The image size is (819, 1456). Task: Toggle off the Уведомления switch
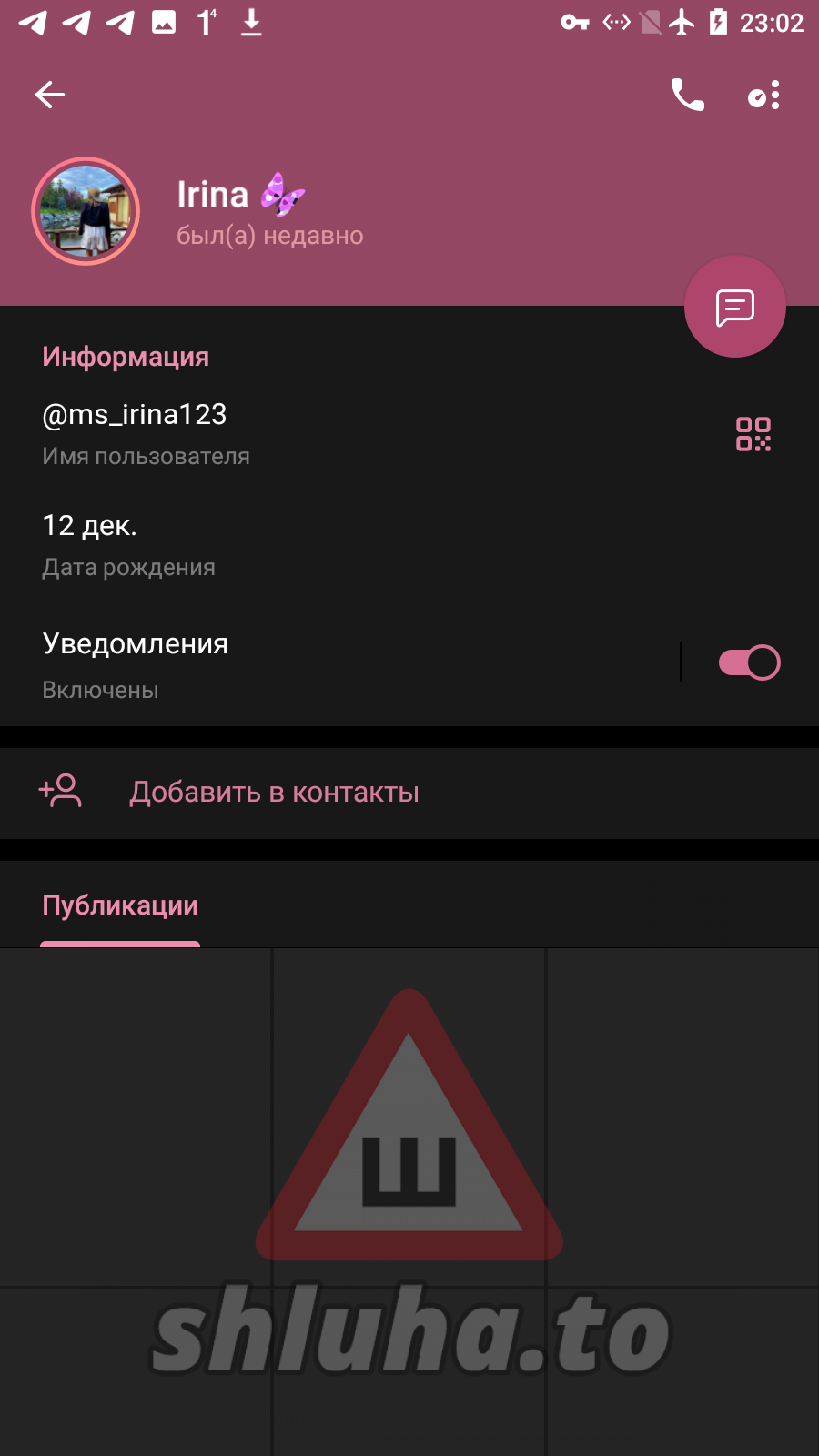[749, 662]
